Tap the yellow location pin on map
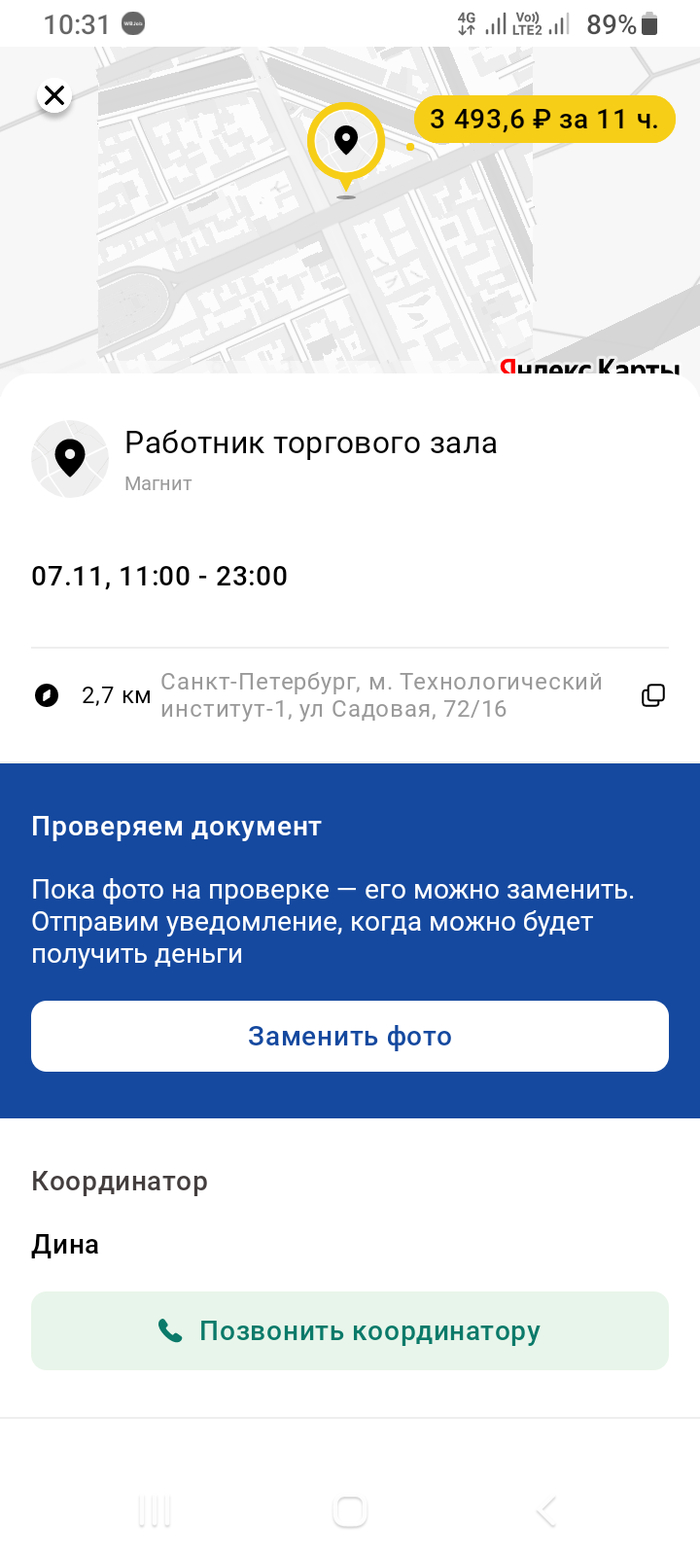 tap(346, 142)
